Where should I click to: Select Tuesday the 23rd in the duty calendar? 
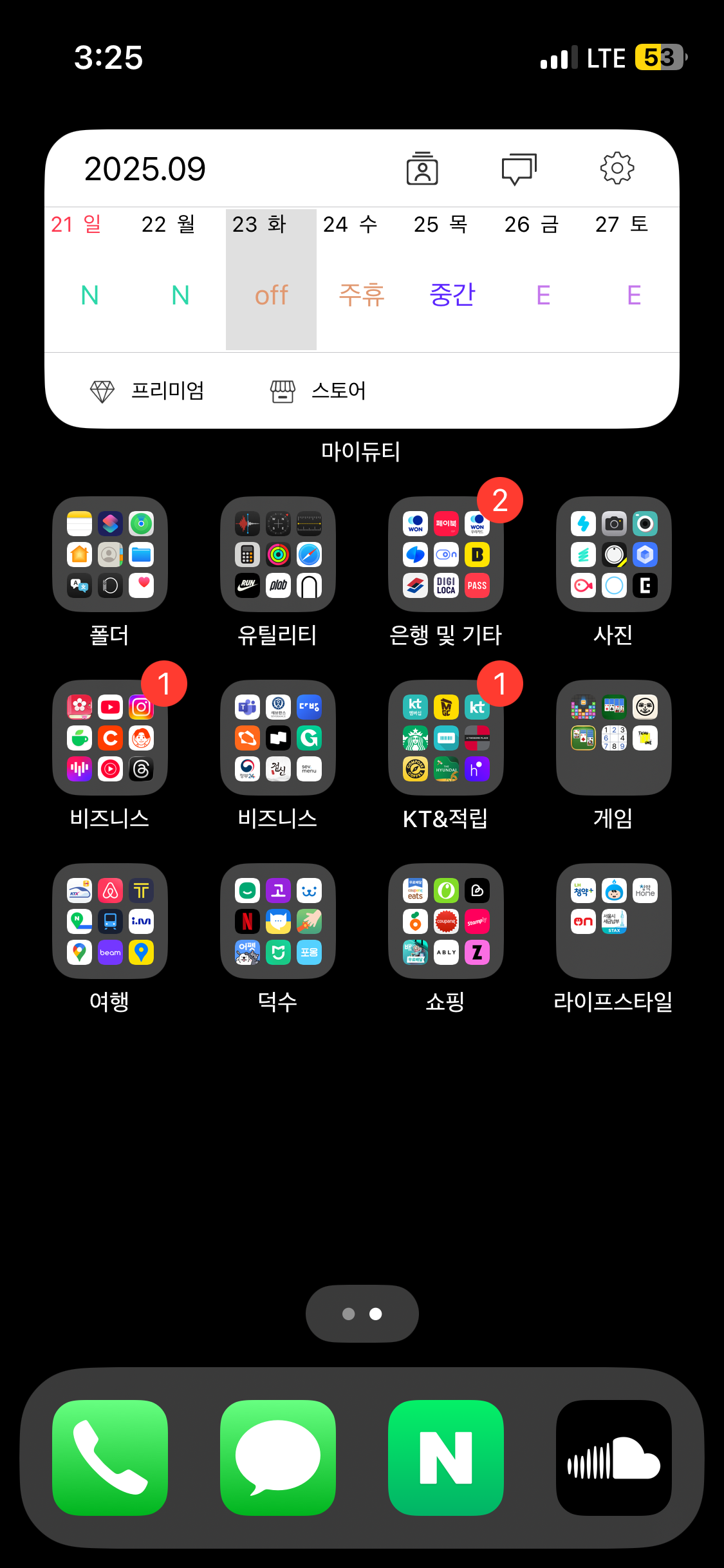pos(271,279)
